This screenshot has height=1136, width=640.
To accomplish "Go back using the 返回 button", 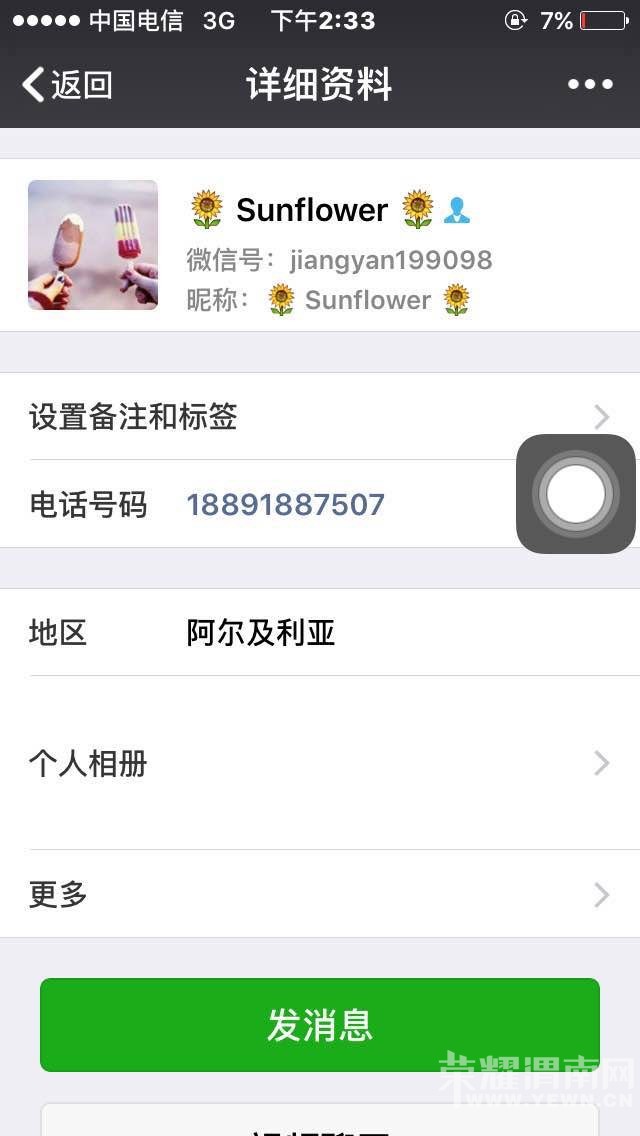I will tap(67, 84).
